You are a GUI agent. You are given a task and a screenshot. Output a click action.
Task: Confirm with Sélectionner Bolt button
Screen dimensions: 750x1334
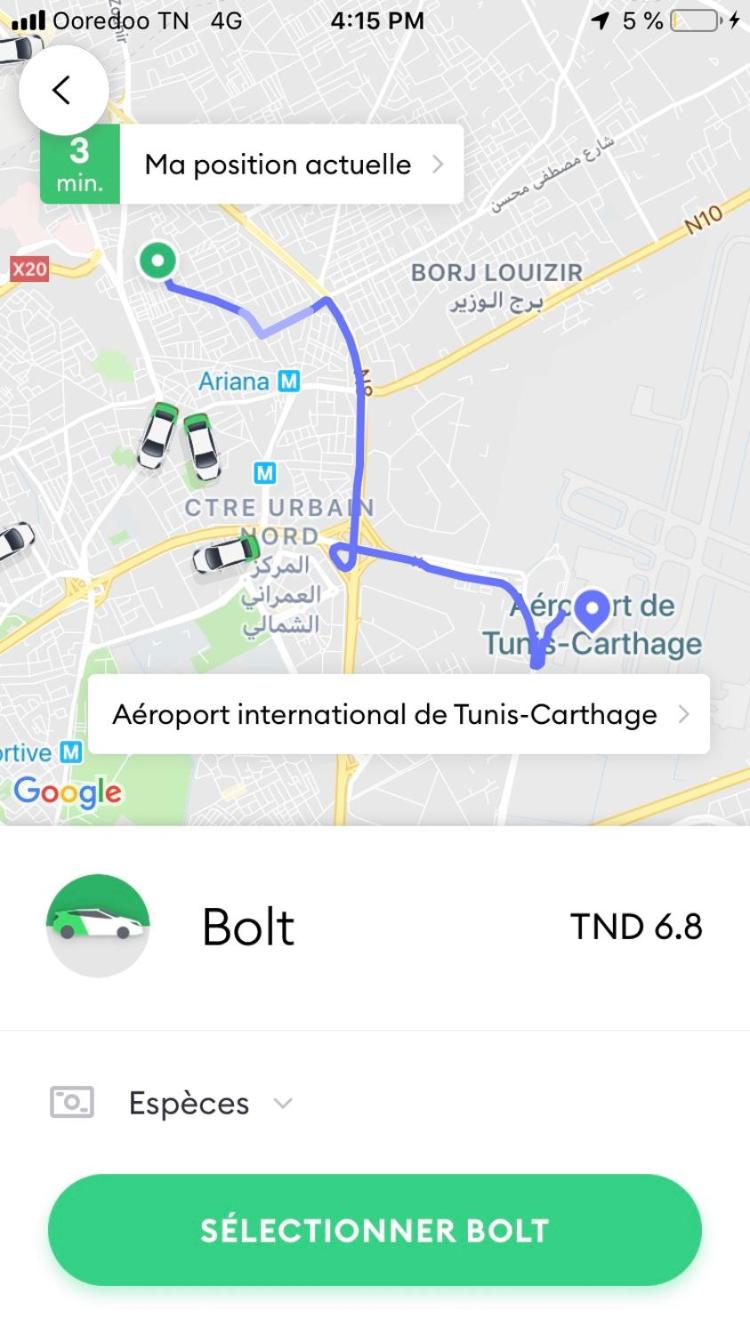pyautogui.click(x=375, y=1230)
